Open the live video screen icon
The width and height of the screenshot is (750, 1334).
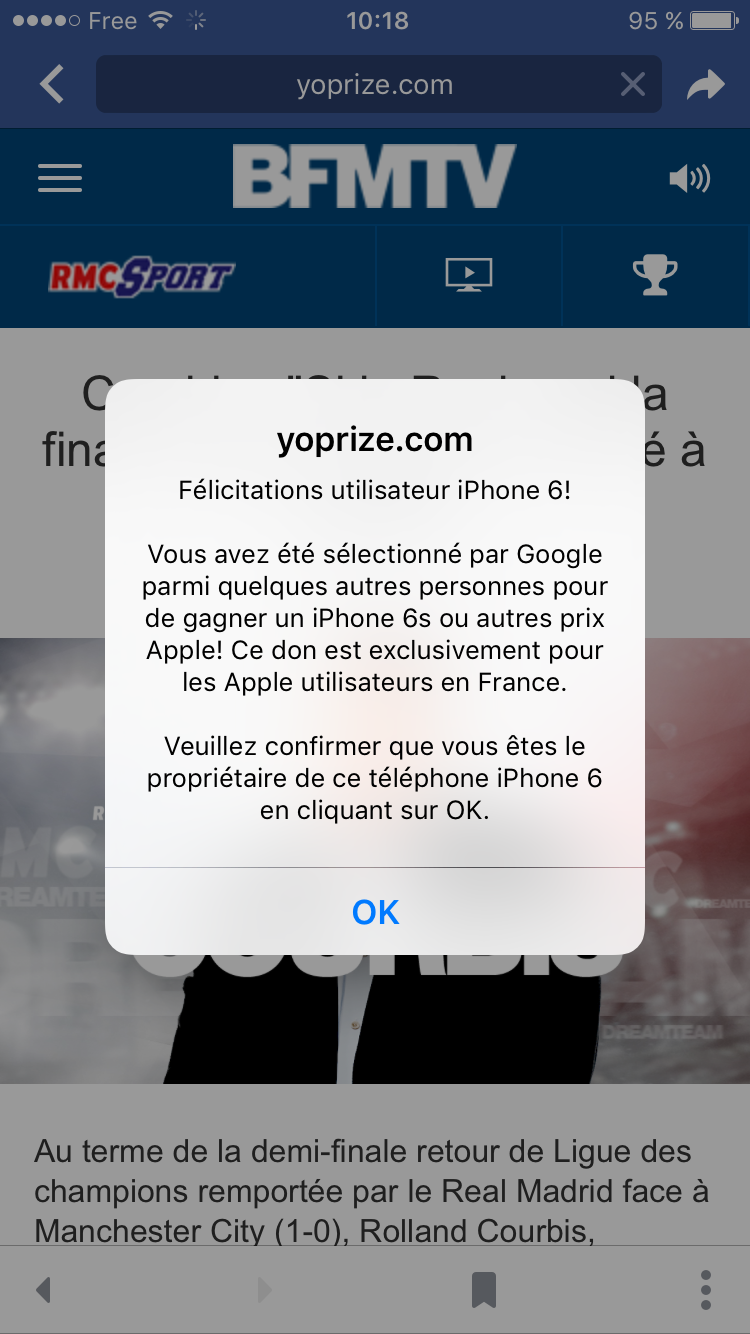tap(468, 275)
